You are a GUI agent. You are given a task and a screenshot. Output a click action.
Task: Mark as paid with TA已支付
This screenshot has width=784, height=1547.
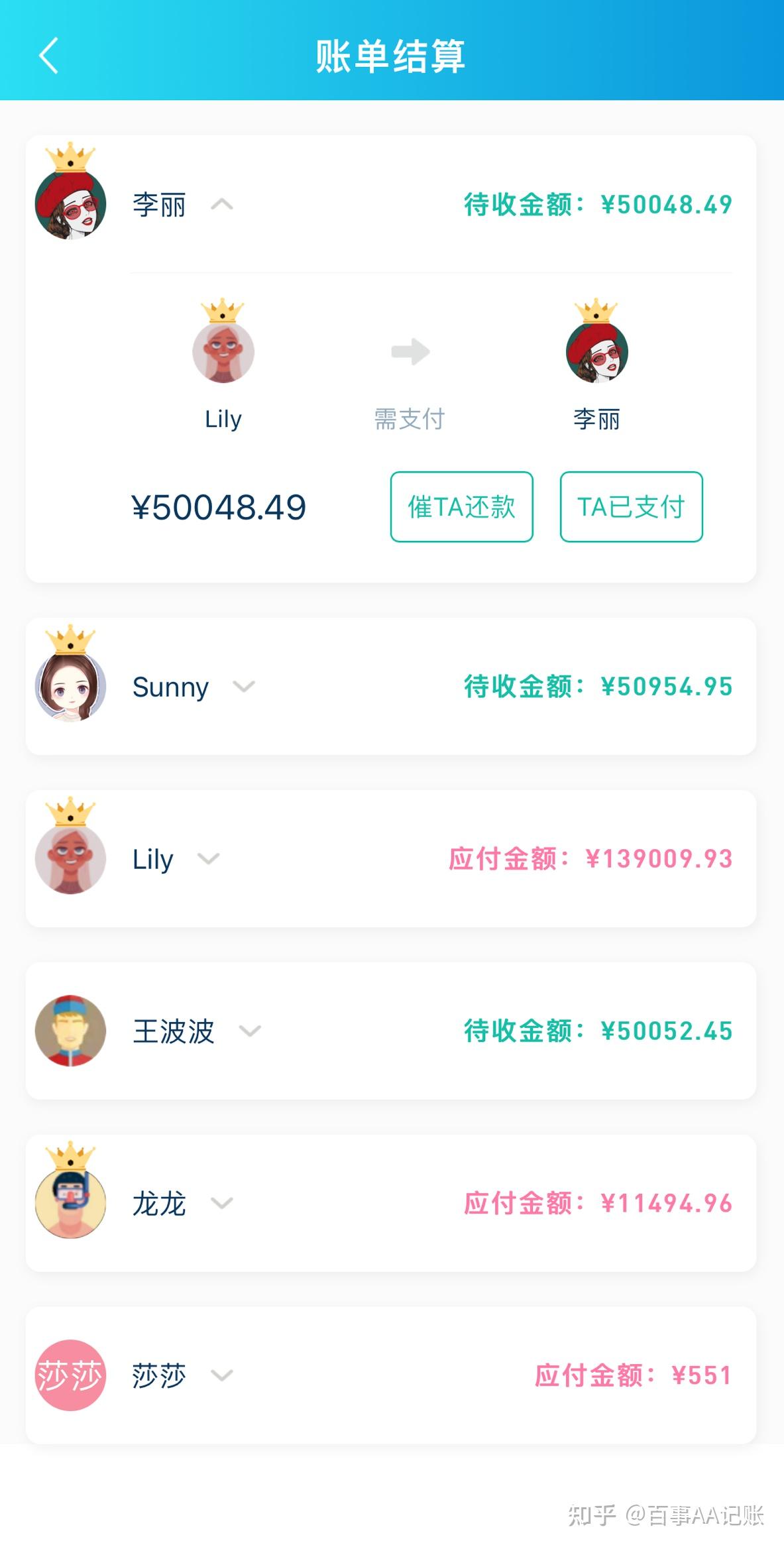[631, 507]
